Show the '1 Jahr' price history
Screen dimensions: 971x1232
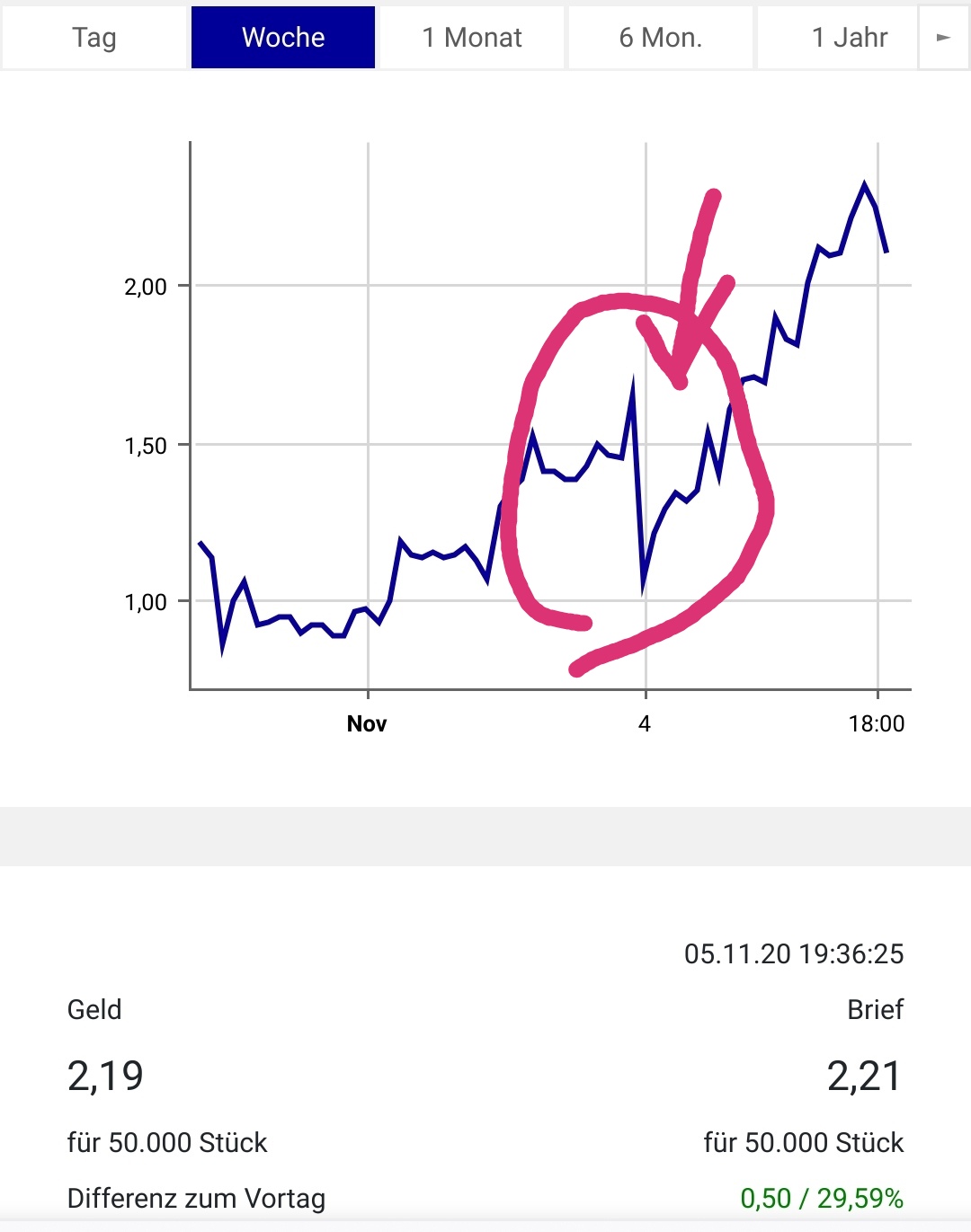pos(850,38)
